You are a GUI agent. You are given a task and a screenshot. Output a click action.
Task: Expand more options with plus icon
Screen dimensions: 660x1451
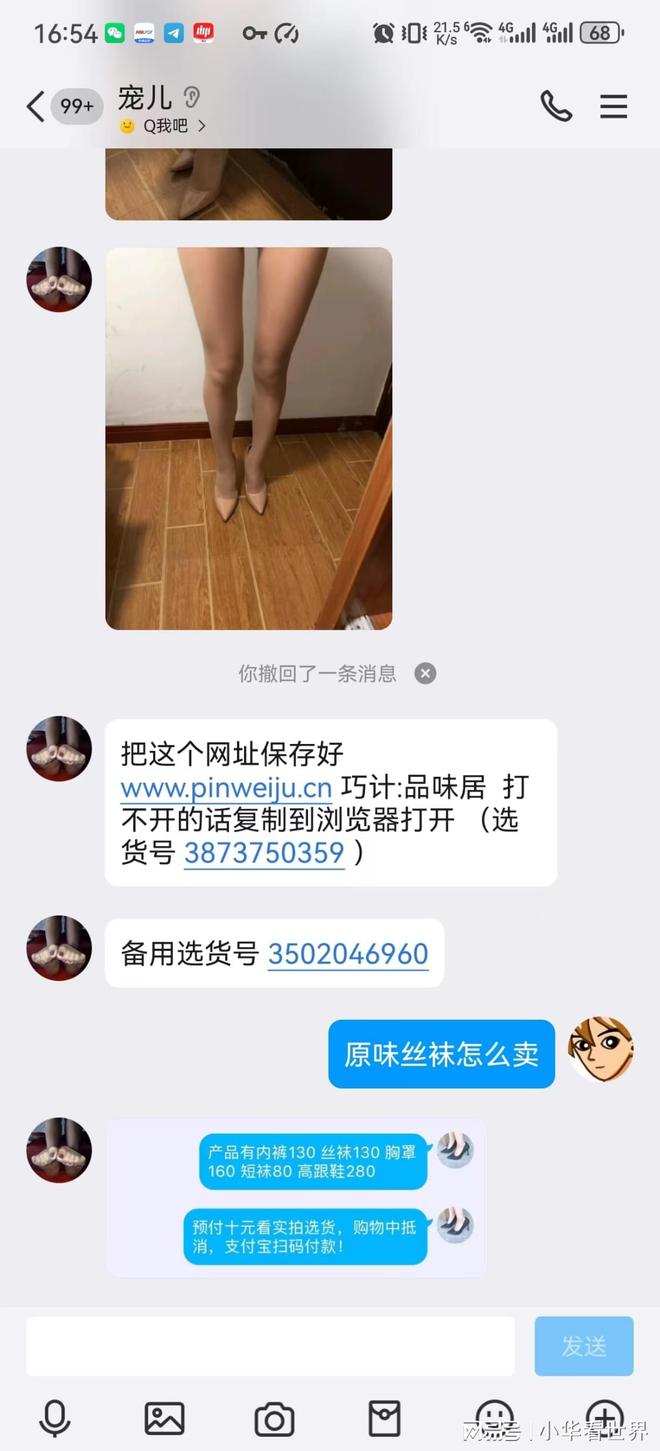(604, 1416)
